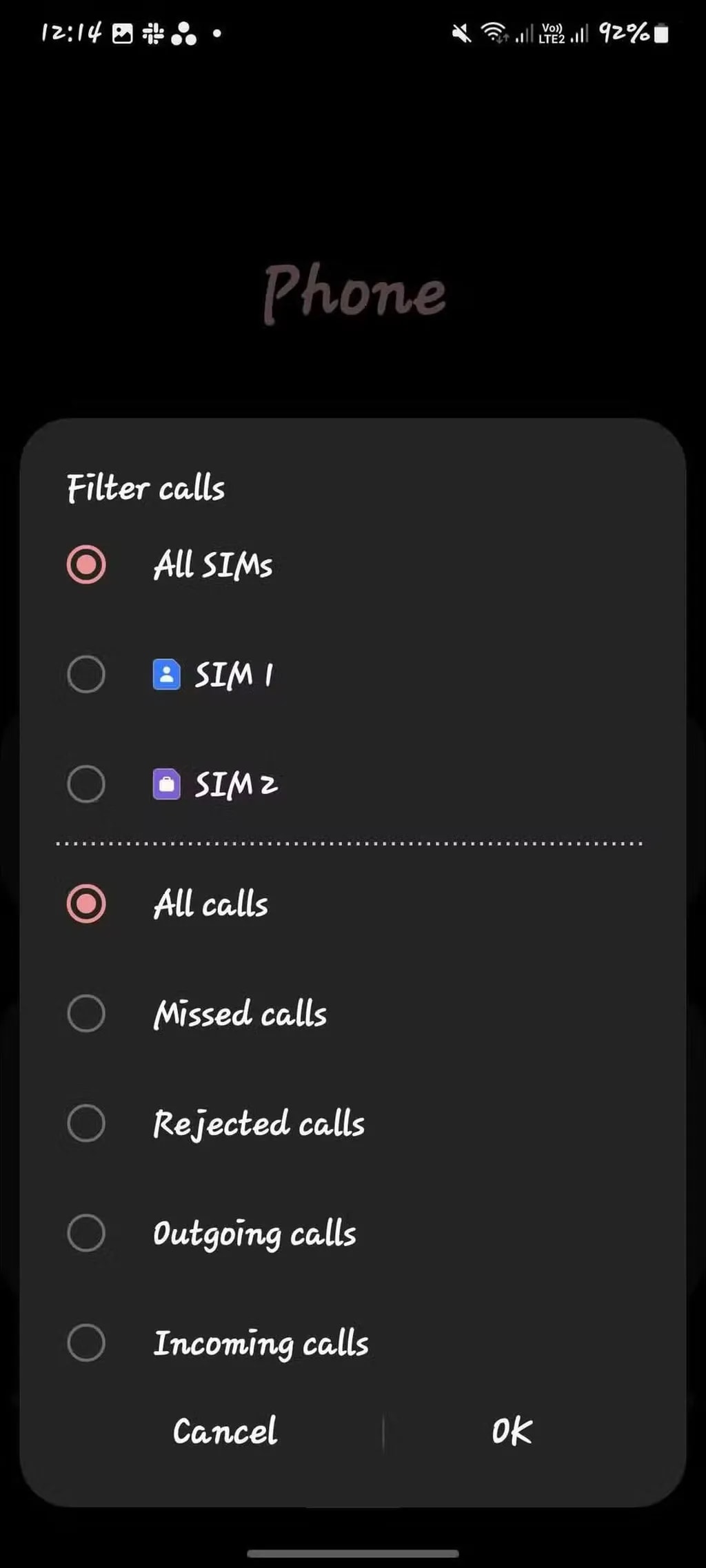Select Outgoing calls filter
This screenshot has height=1568, width=706.
(86, 1233)
